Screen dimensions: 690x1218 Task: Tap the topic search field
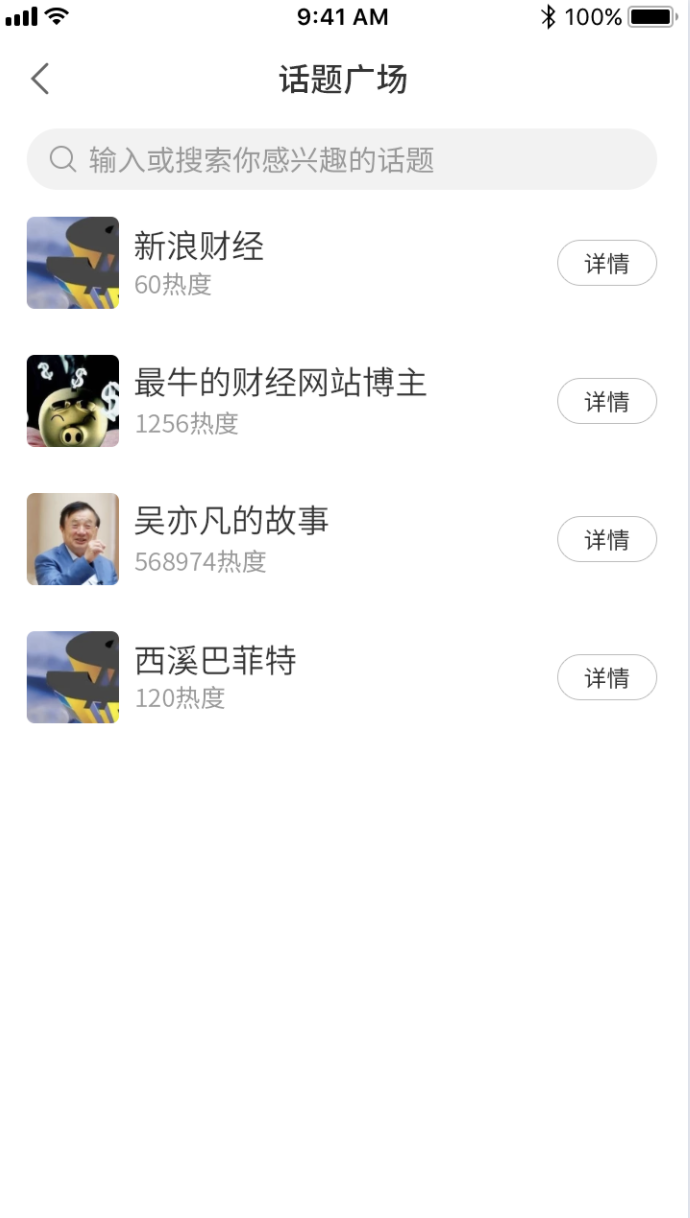coord(342,159)
